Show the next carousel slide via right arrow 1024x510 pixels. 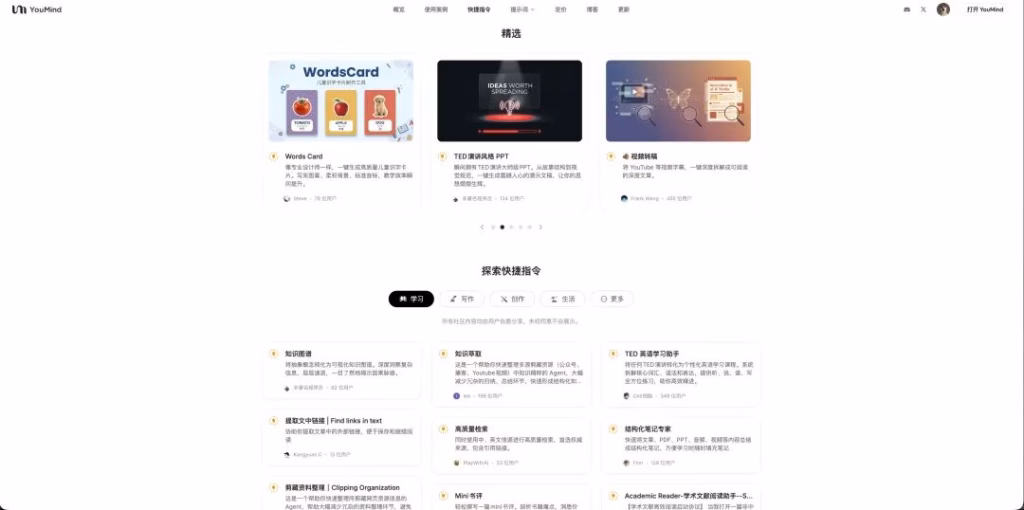(x=541, y=227)
